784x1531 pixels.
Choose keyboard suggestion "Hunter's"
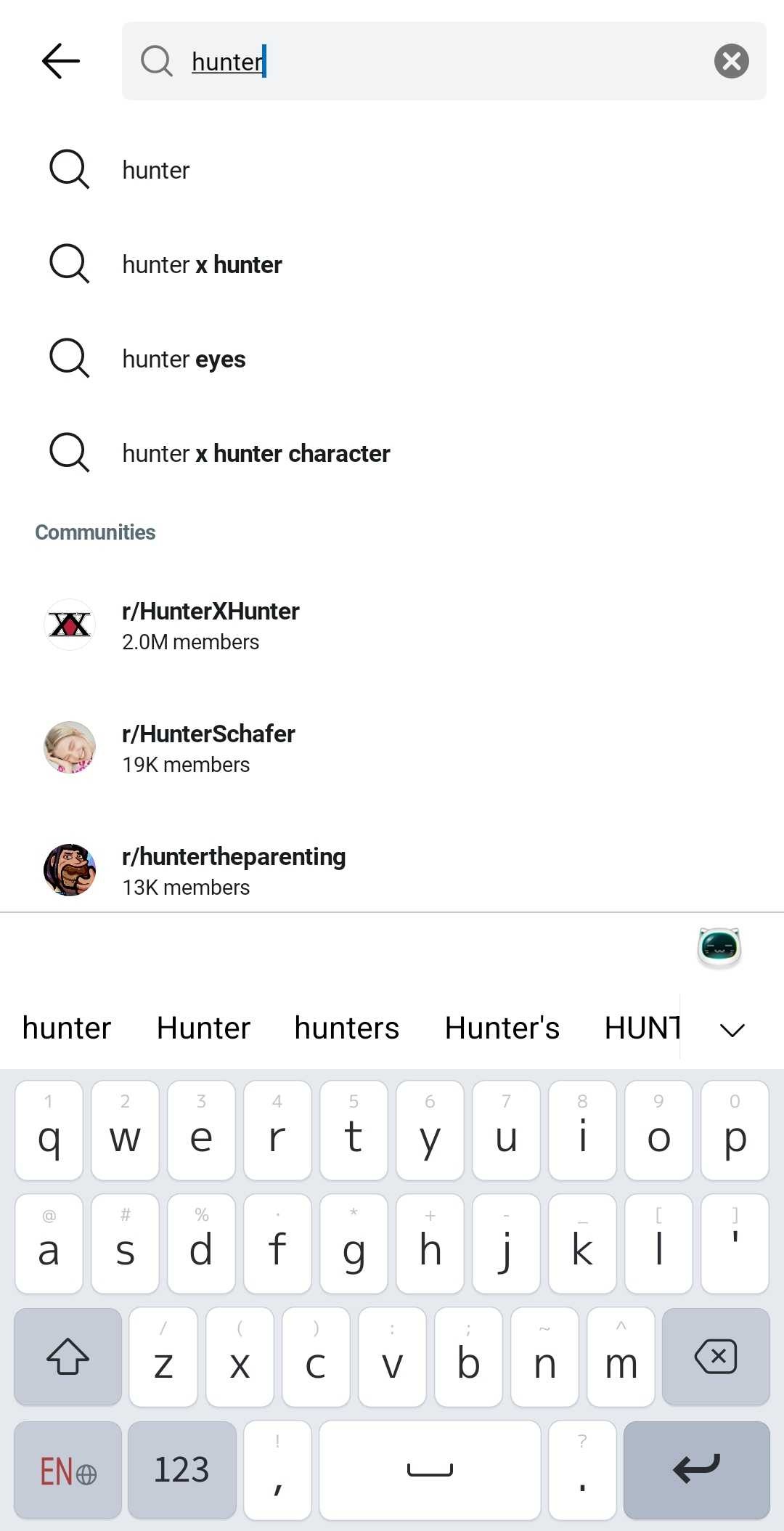pyautogui.click(x=502, y=1028)
